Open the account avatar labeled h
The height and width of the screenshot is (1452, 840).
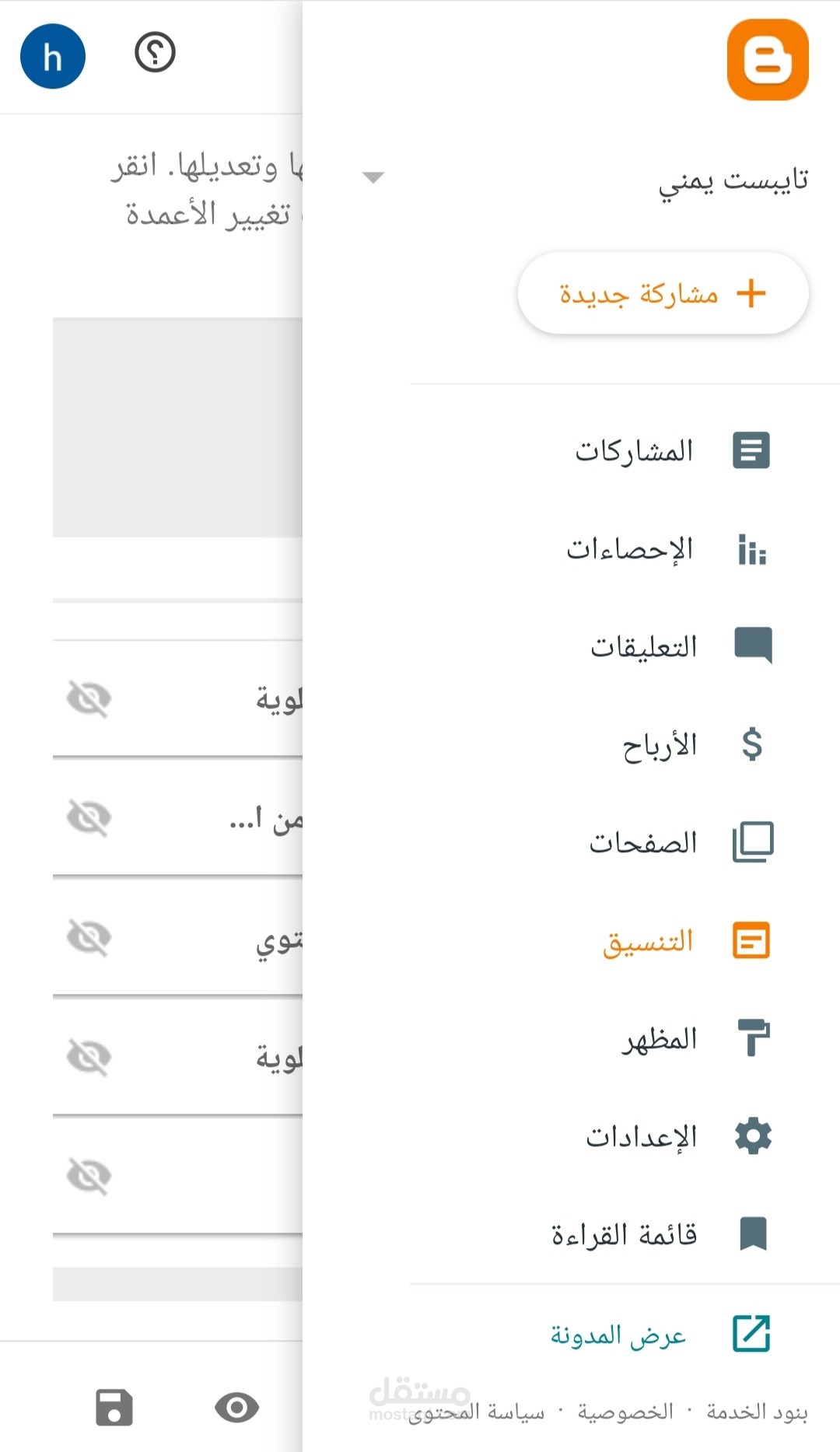pos(53,56)
